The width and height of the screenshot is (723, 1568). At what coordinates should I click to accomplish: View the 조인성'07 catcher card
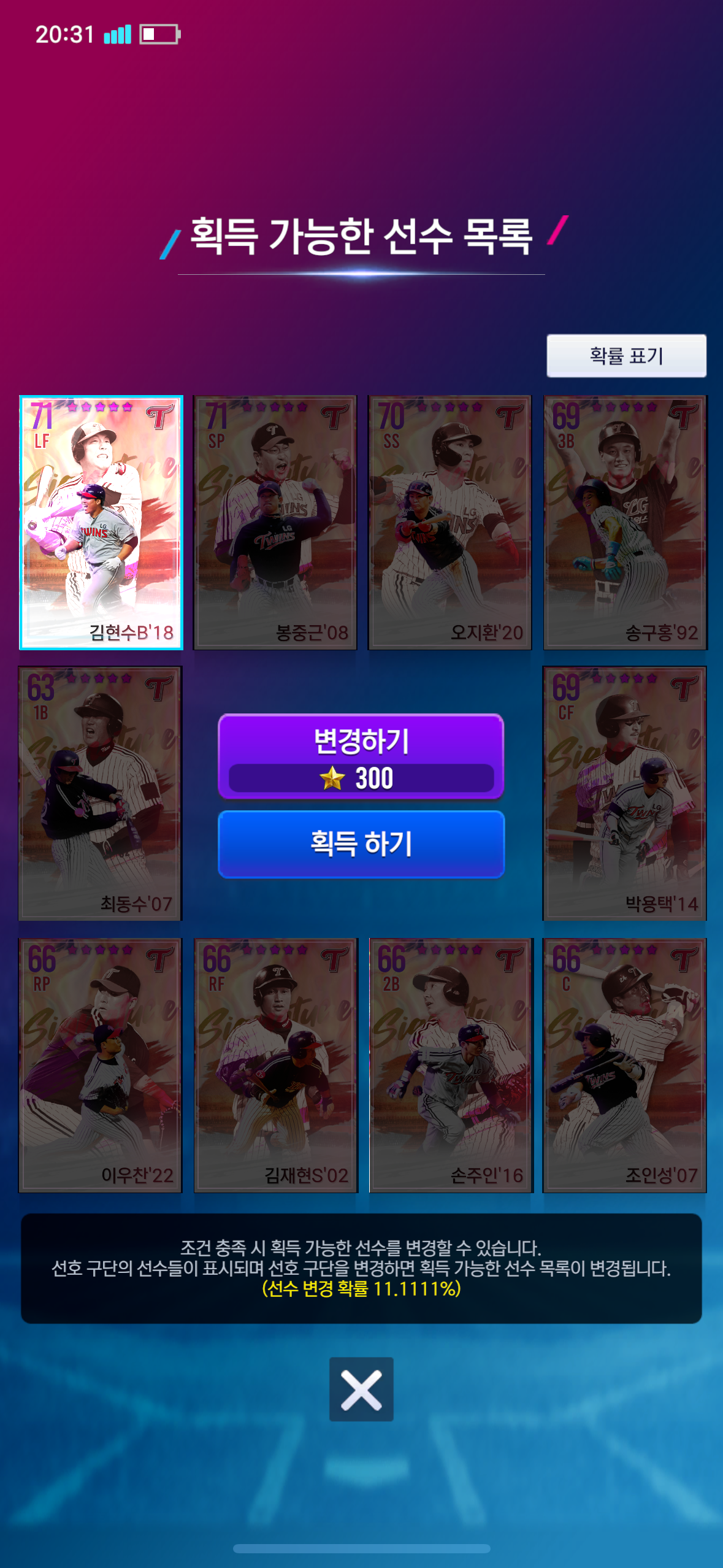625,1065
